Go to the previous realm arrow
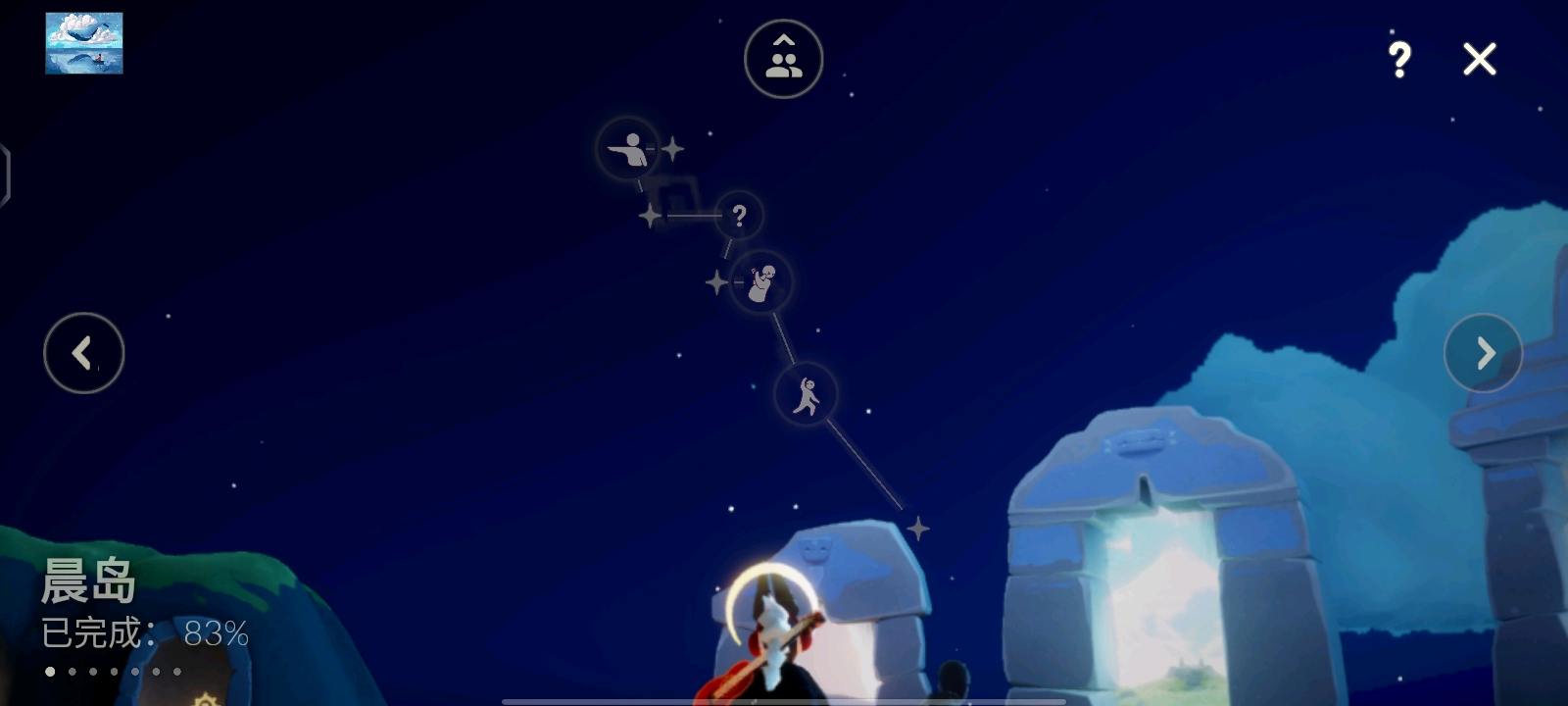Image resolution: width=1568 pixels, height=706 pixels. pos(83,353)
